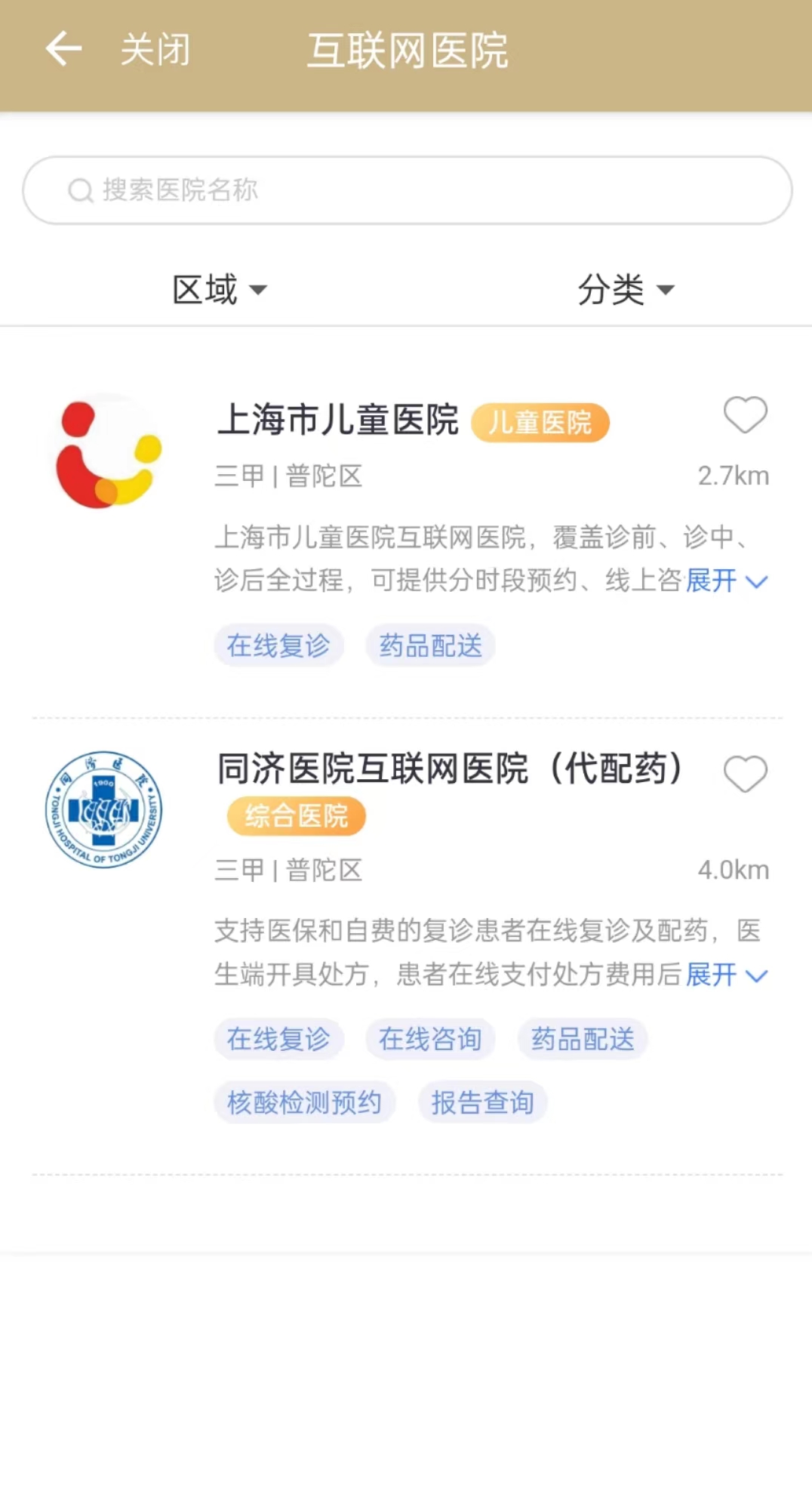The image size is (812, 1488).
Task: Tap the back arrow in the header
Action: tap(63, 50)
